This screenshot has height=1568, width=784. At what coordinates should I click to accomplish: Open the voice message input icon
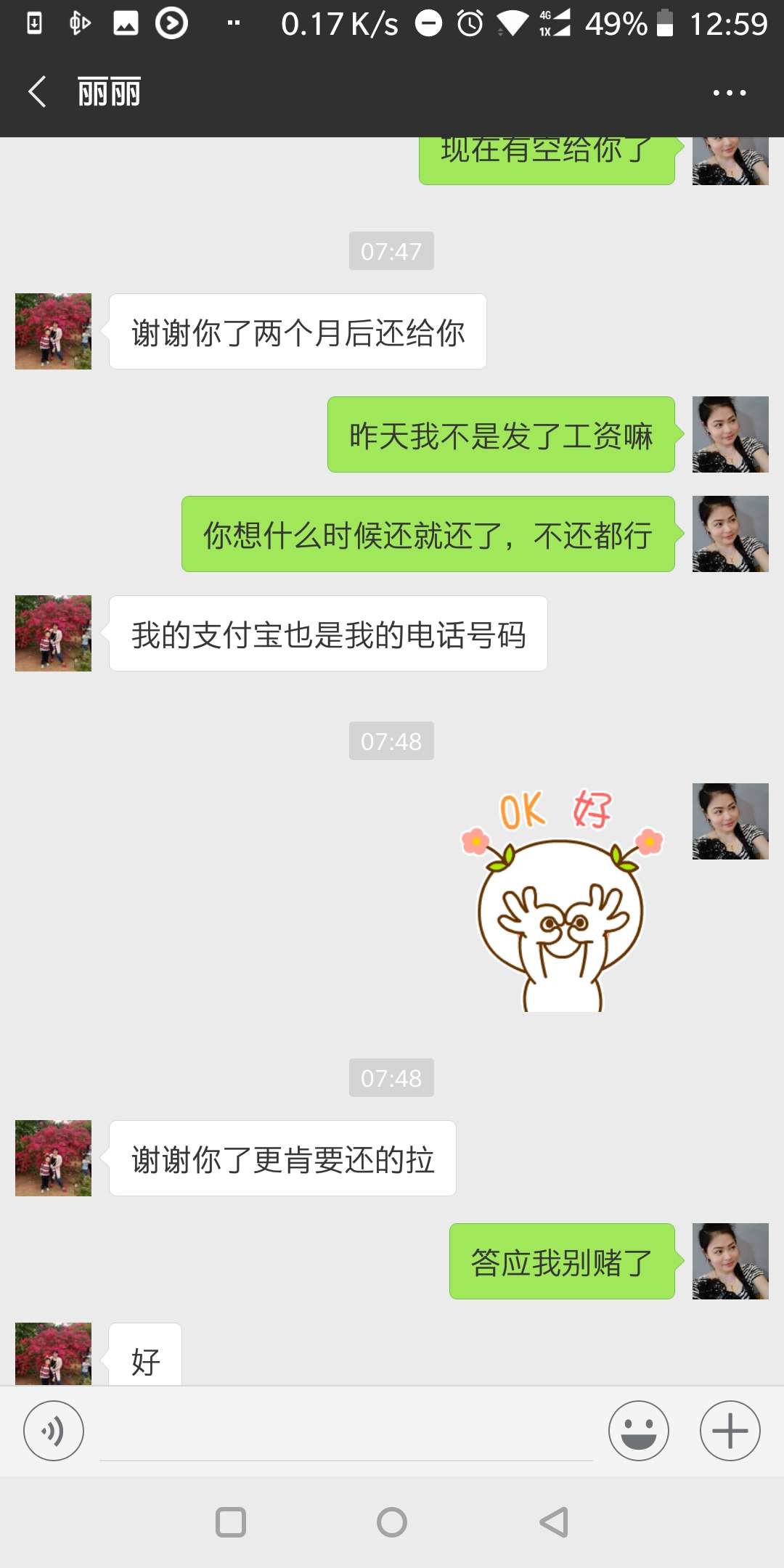click(x=53, y=1430)
